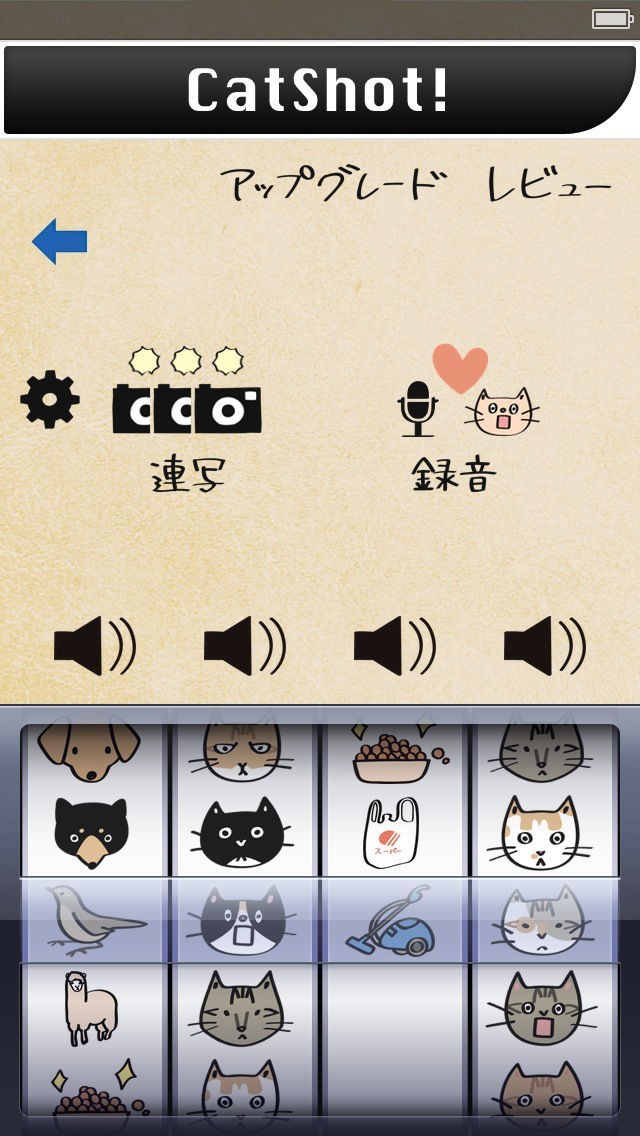Open the gear settings icon
Image resolution: width=640 pixels, height=1136 pixels.
(50, 398)
